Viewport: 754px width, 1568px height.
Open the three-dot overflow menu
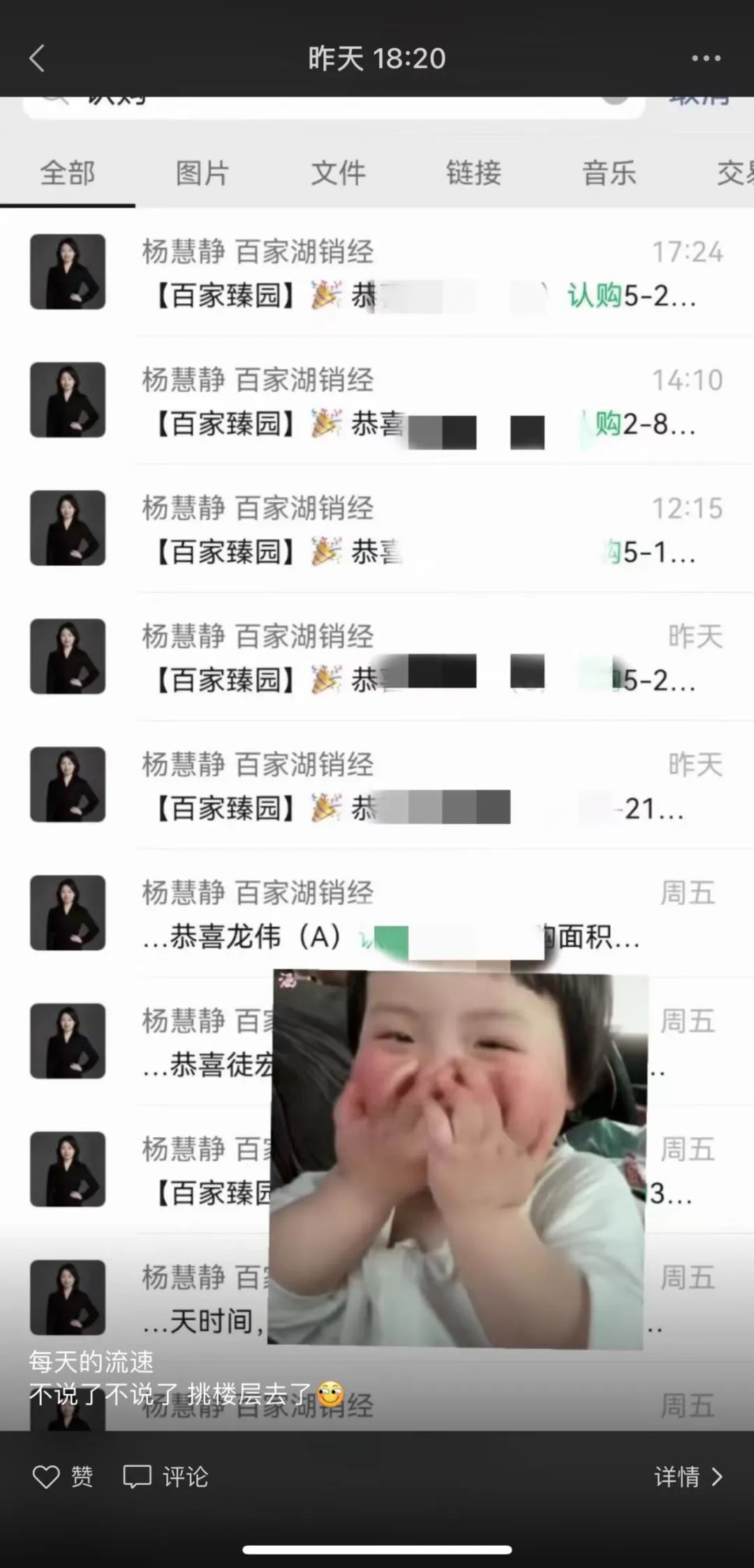coord(706,59)
